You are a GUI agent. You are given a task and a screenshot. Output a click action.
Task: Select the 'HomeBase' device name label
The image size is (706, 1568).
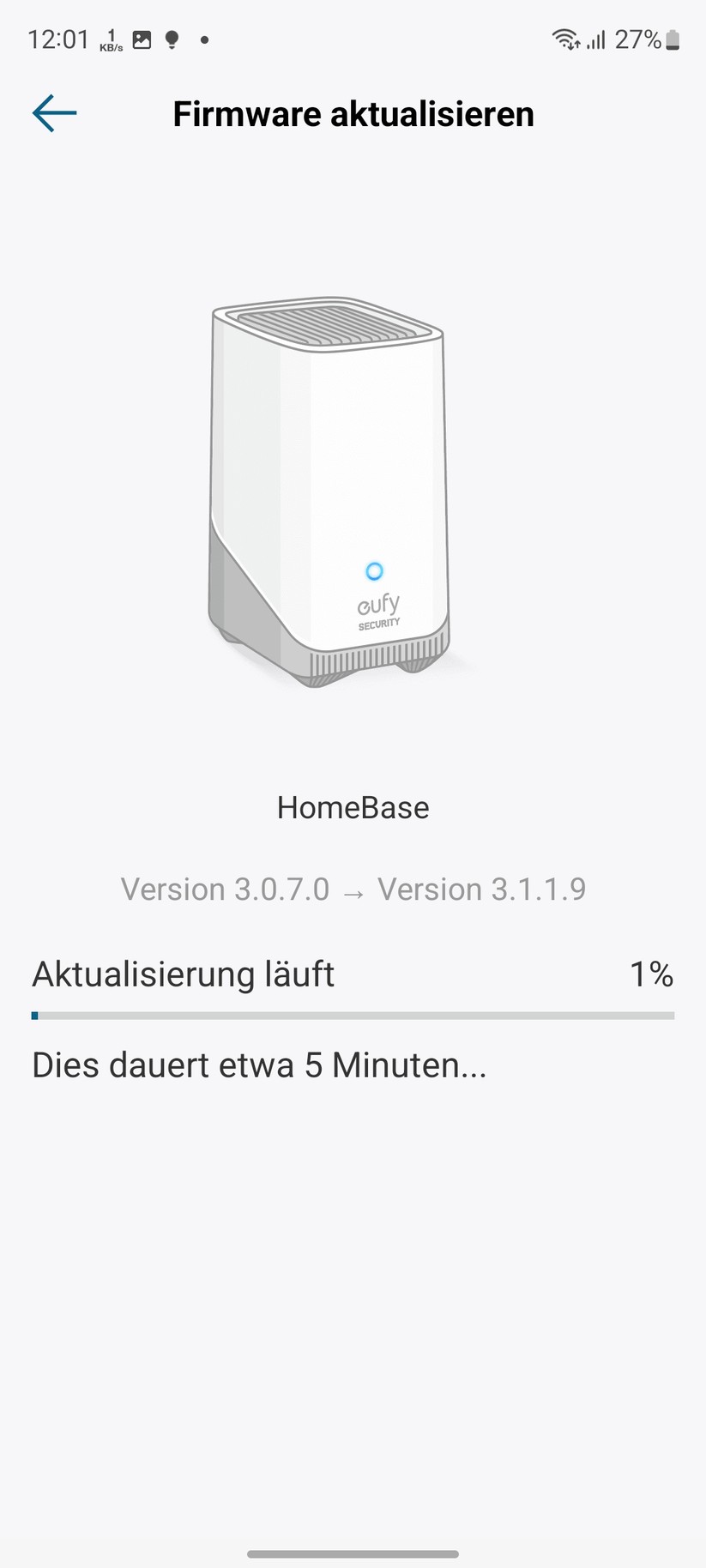tap(353, 806)
